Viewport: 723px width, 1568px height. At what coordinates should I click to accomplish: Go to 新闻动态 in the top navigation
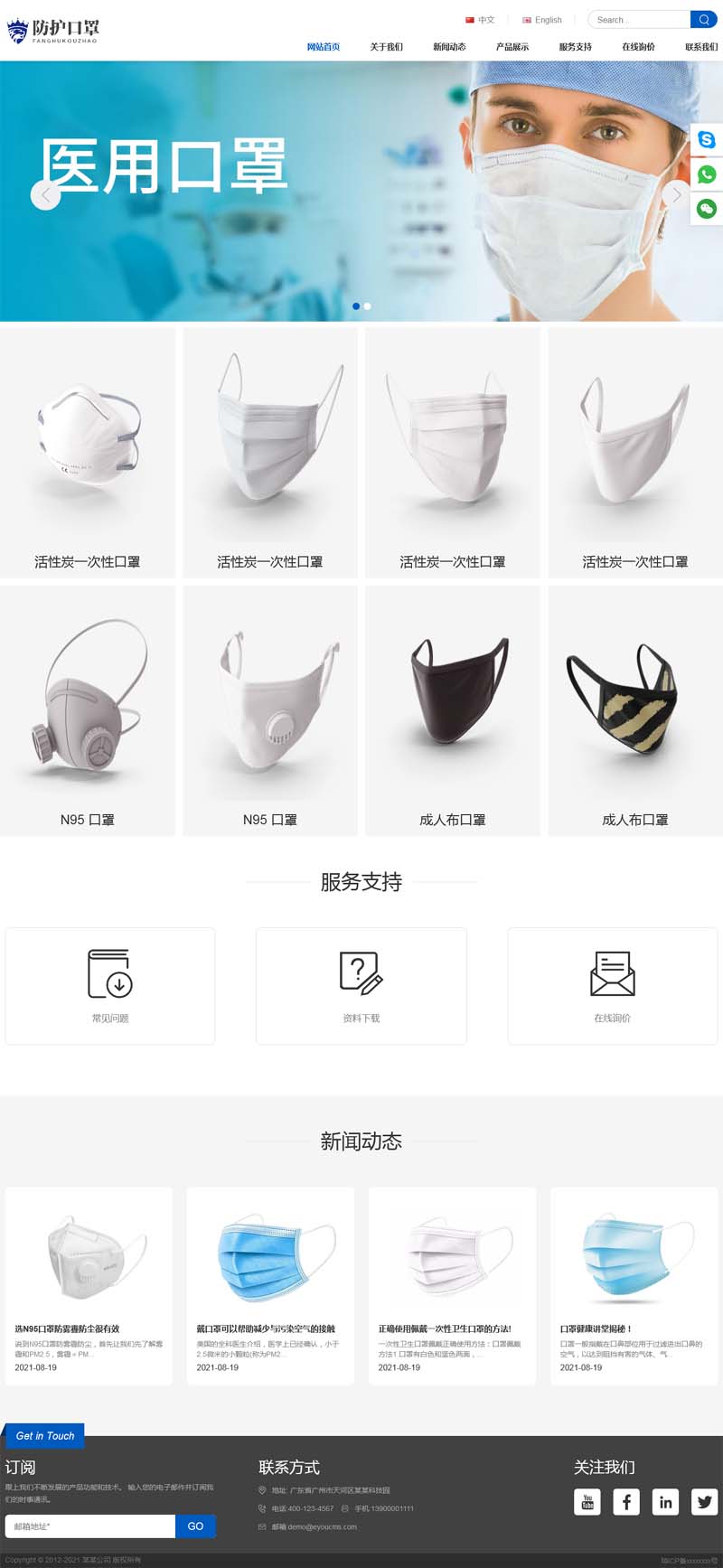point(449,47)
